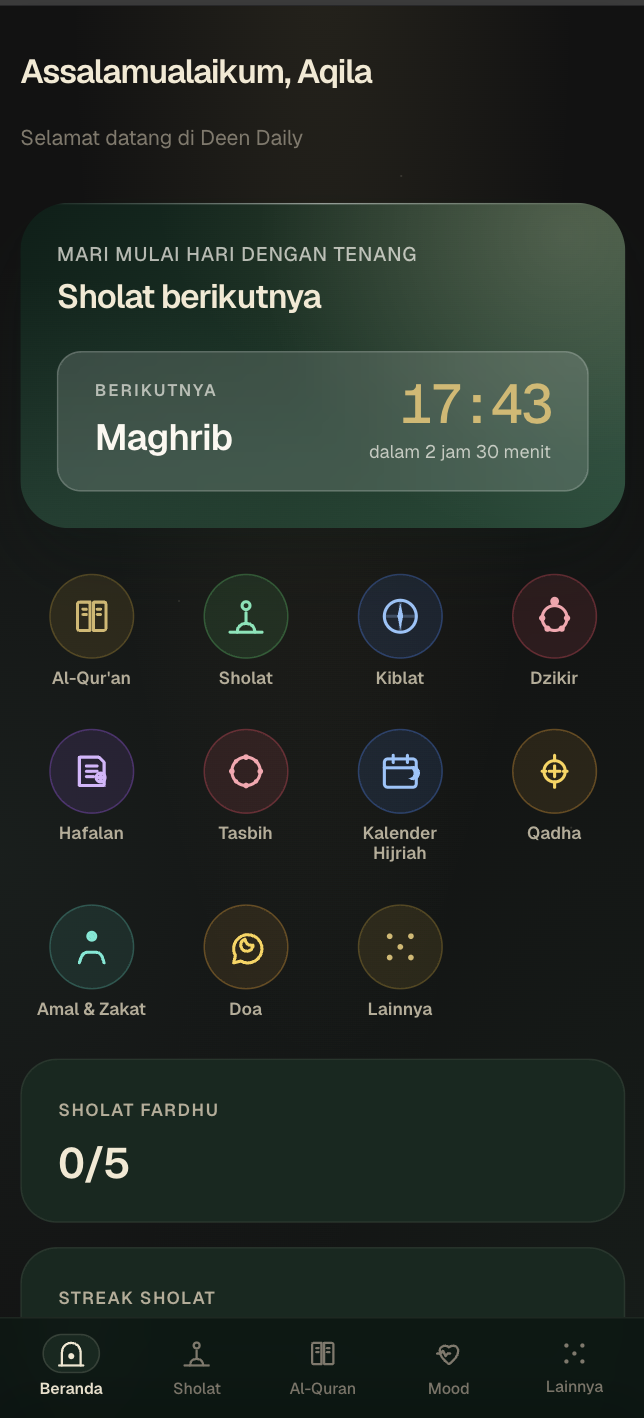Open the Kiblat compass

pyautogui.click(x=400, y=630)
